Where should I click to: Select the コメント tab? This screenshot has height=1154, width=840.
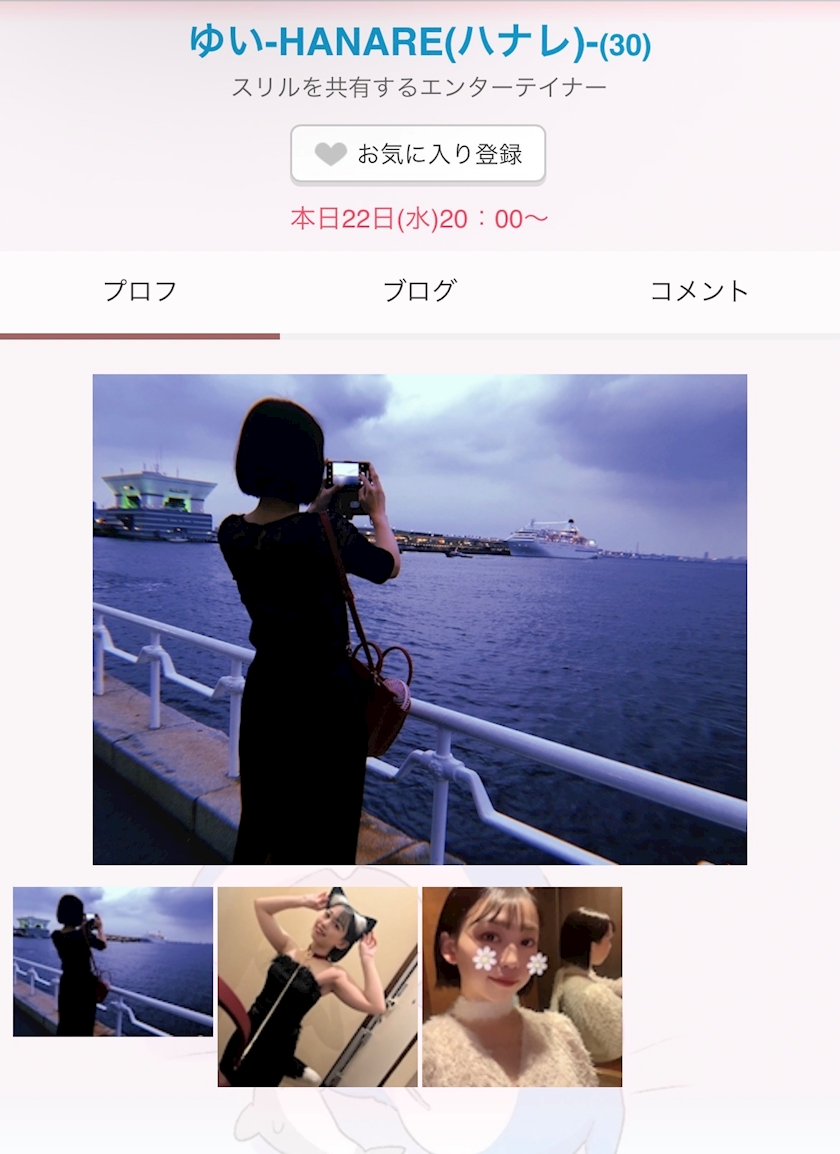click(699, 292)
